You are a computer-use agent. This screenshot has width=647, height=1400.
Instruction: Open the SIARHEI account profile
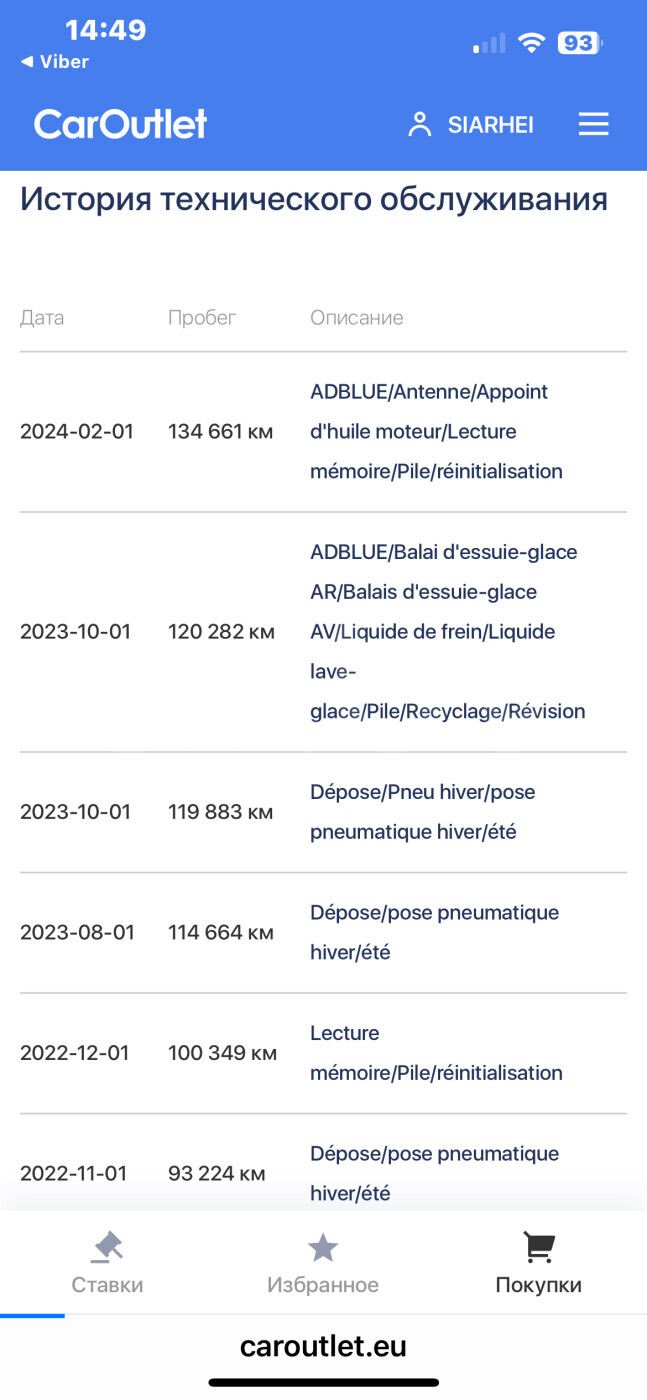[471, 125]
